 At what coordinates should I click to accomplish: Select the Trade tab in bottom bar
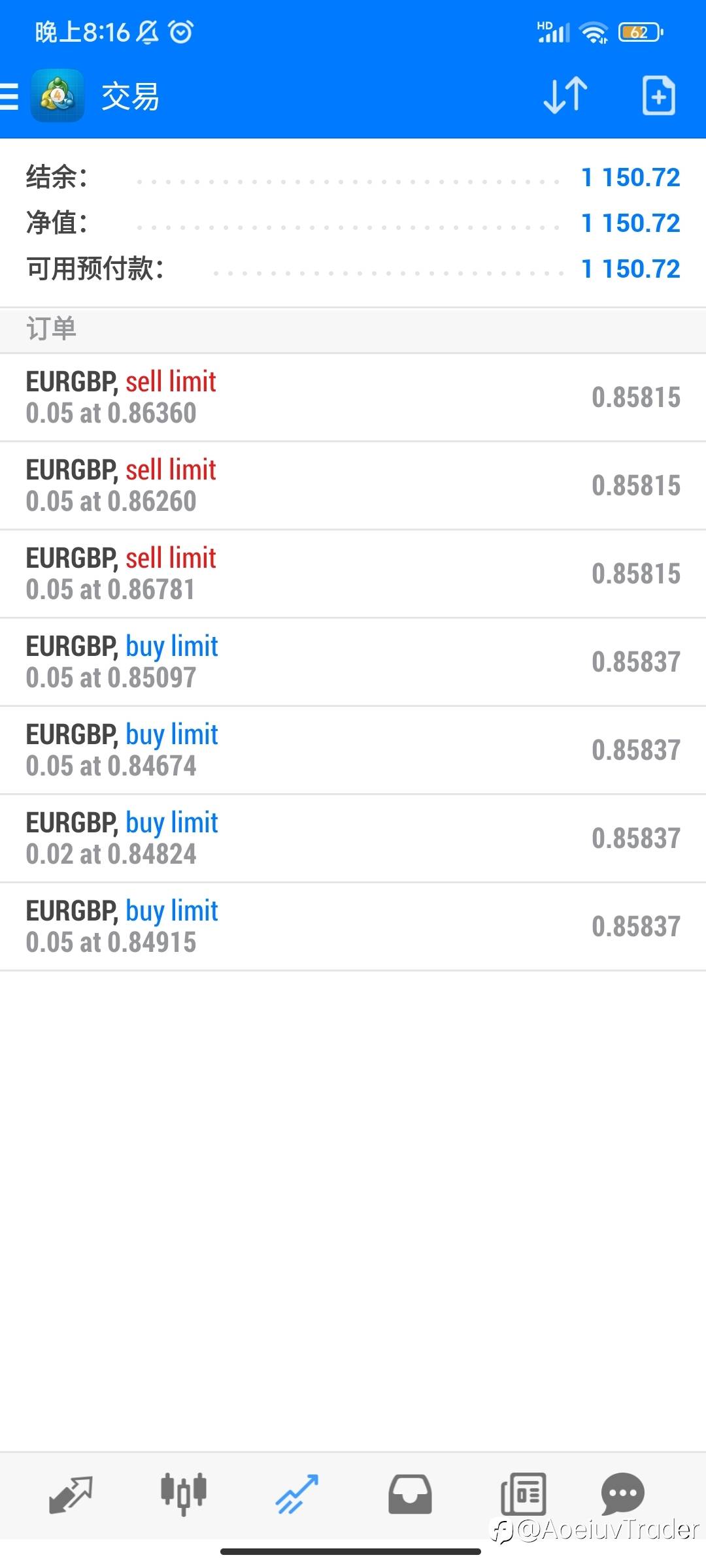[297, 1494]
